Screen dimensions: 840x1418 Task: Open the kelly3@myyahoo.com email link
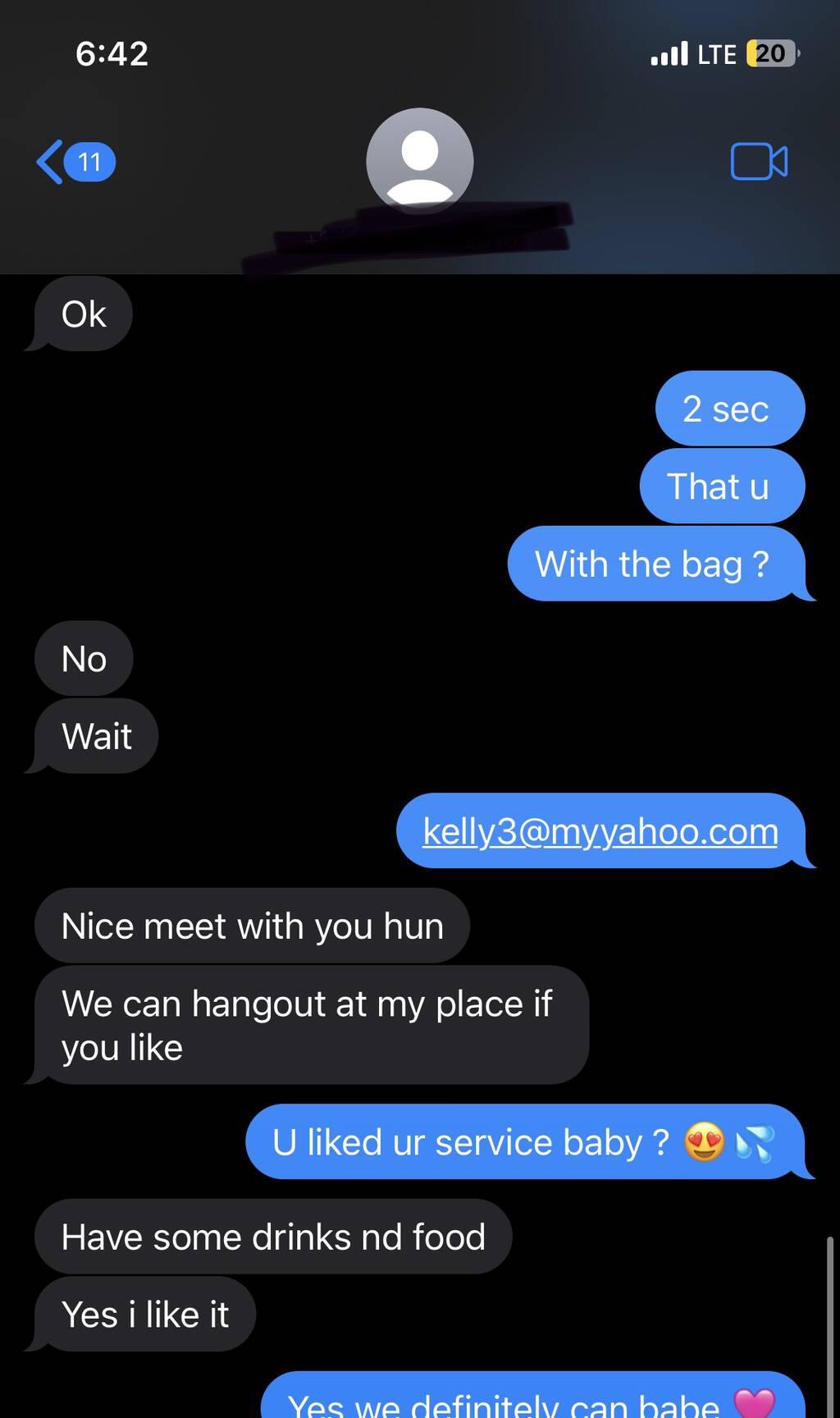[600, 831]
